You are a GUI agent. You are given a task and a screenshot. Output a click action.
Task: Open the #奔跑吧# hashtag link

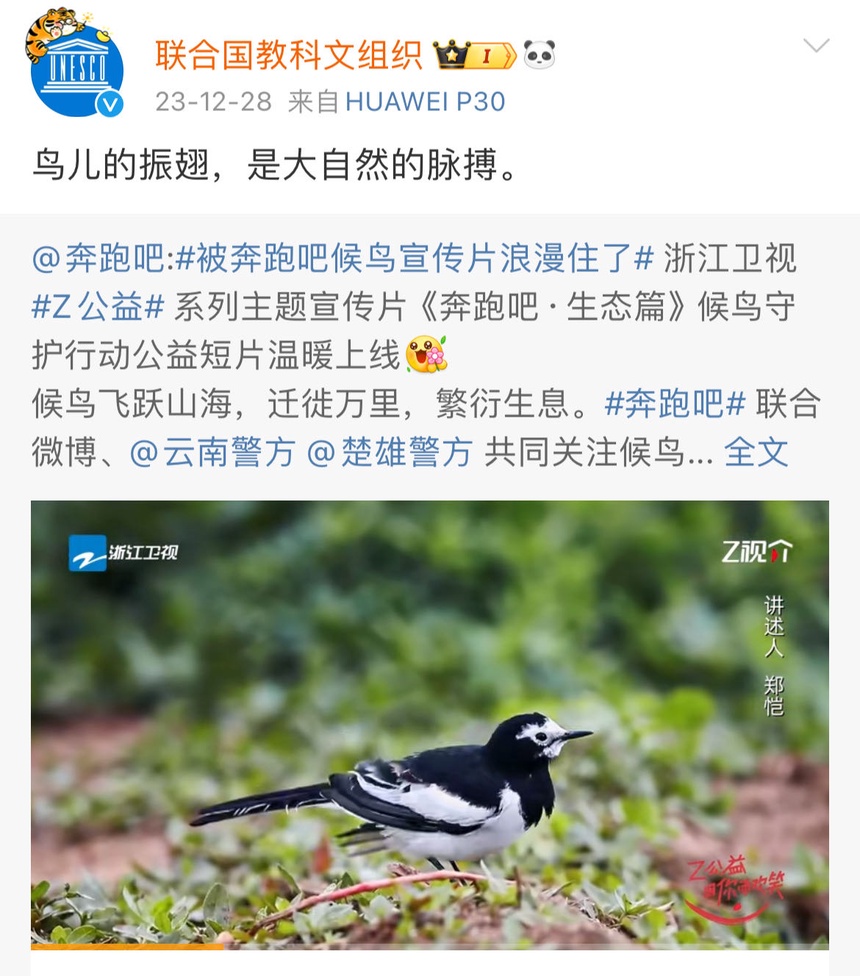click(675, 404)
